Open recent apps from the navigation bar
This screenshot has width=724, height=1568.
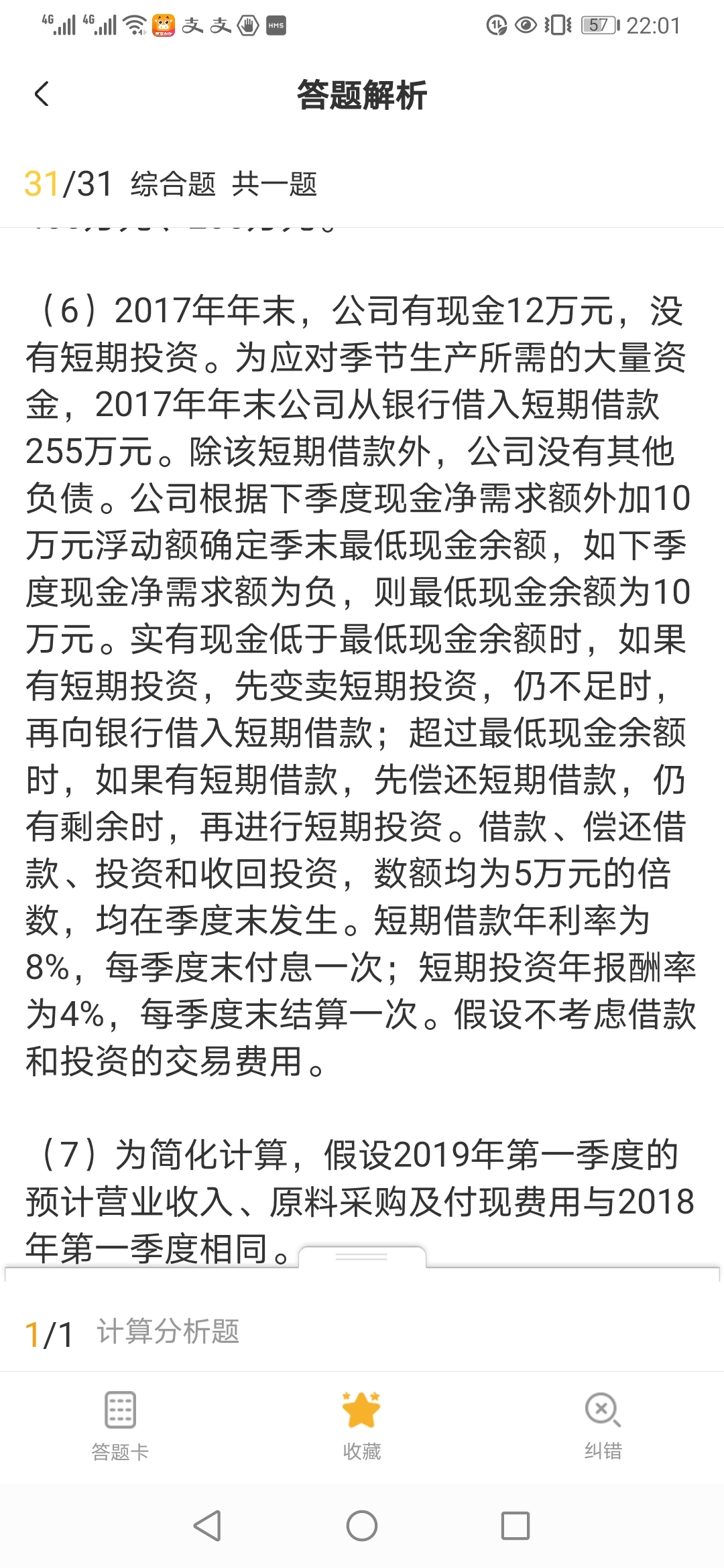point(516,1526)
